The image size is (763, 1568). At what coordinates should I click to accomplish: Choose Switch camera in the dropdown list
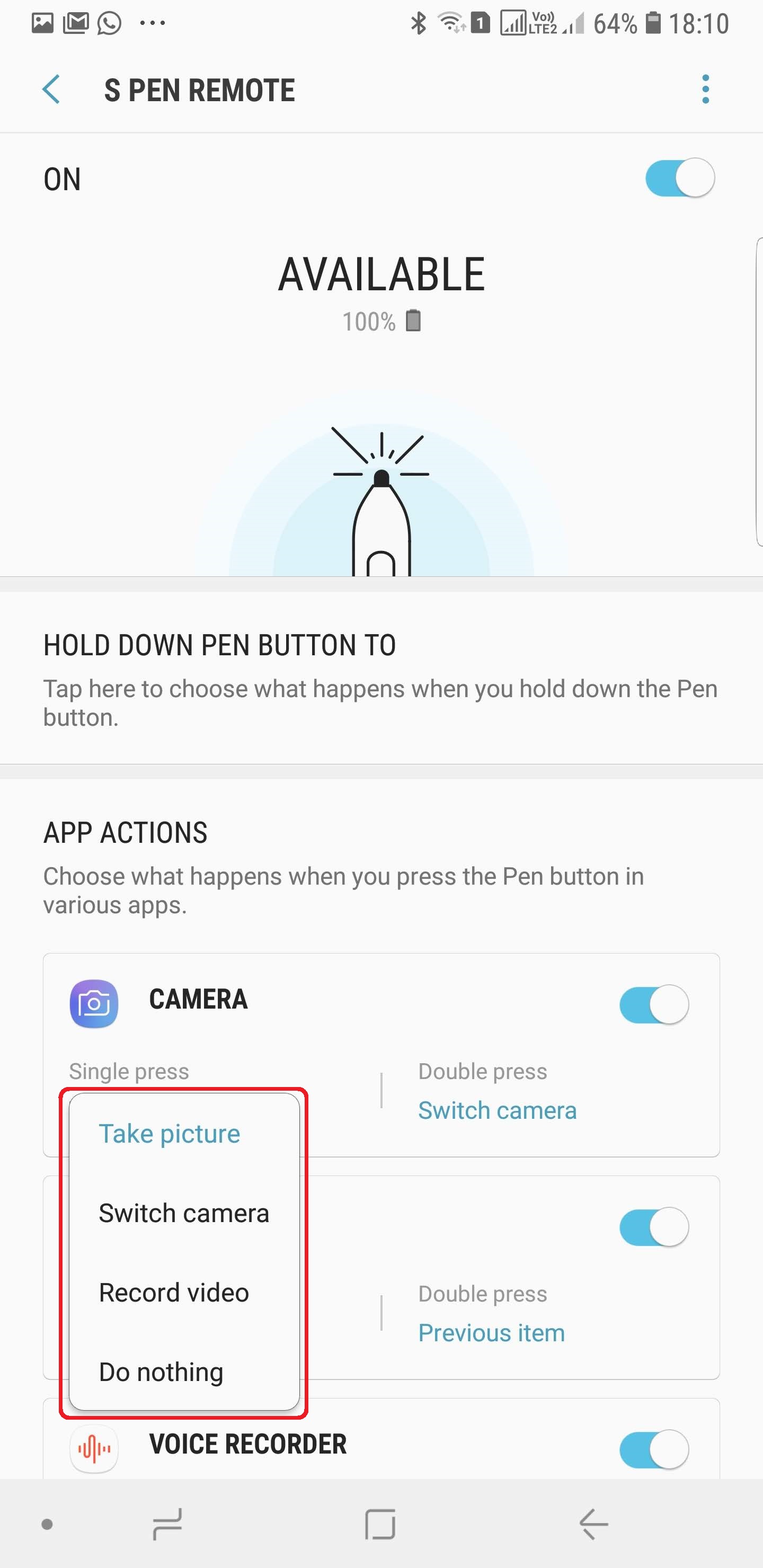coord(183,1214)
